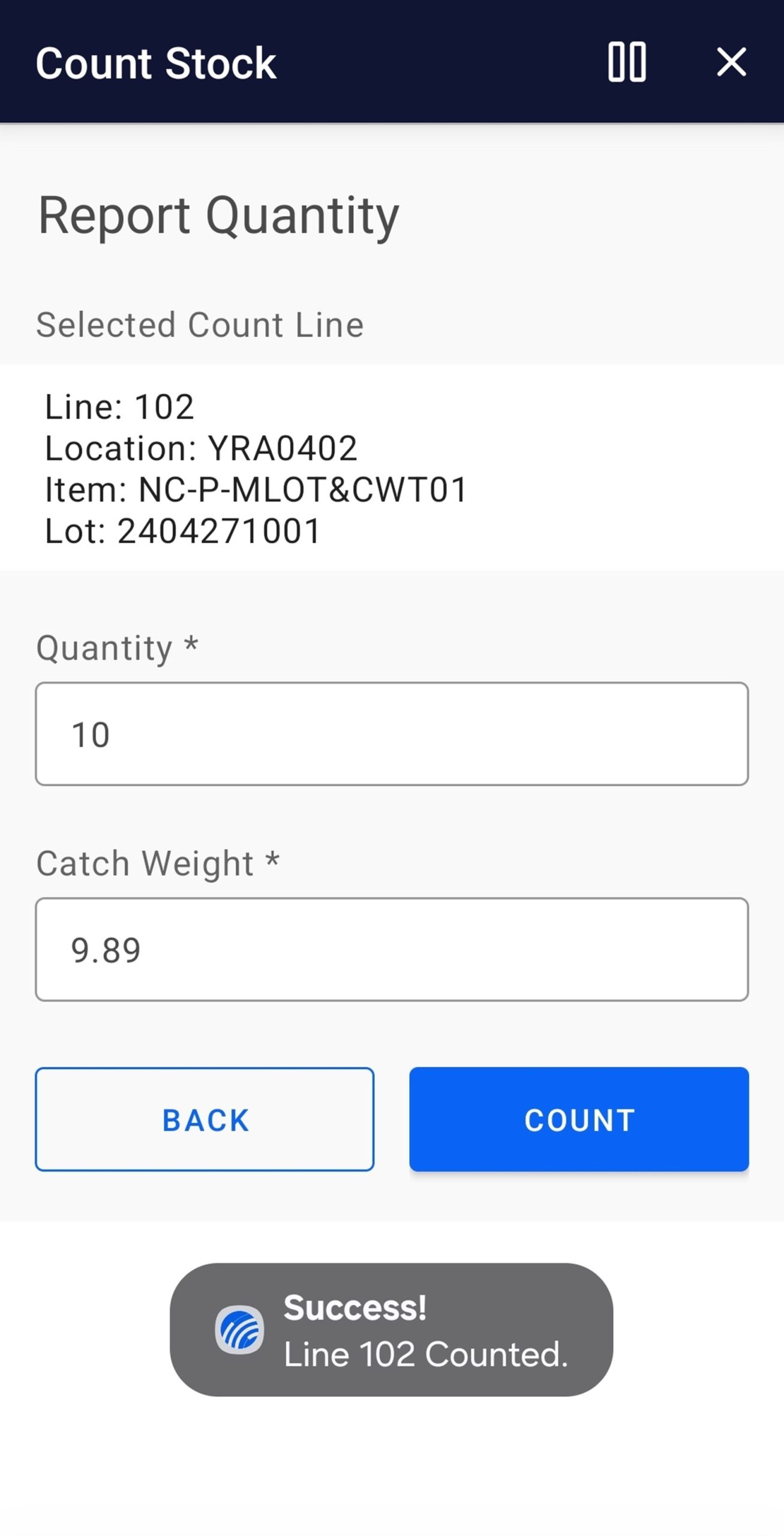Go back with the BACK button
Viewport: 784px width, 1536px height.
click(205, 1120)
